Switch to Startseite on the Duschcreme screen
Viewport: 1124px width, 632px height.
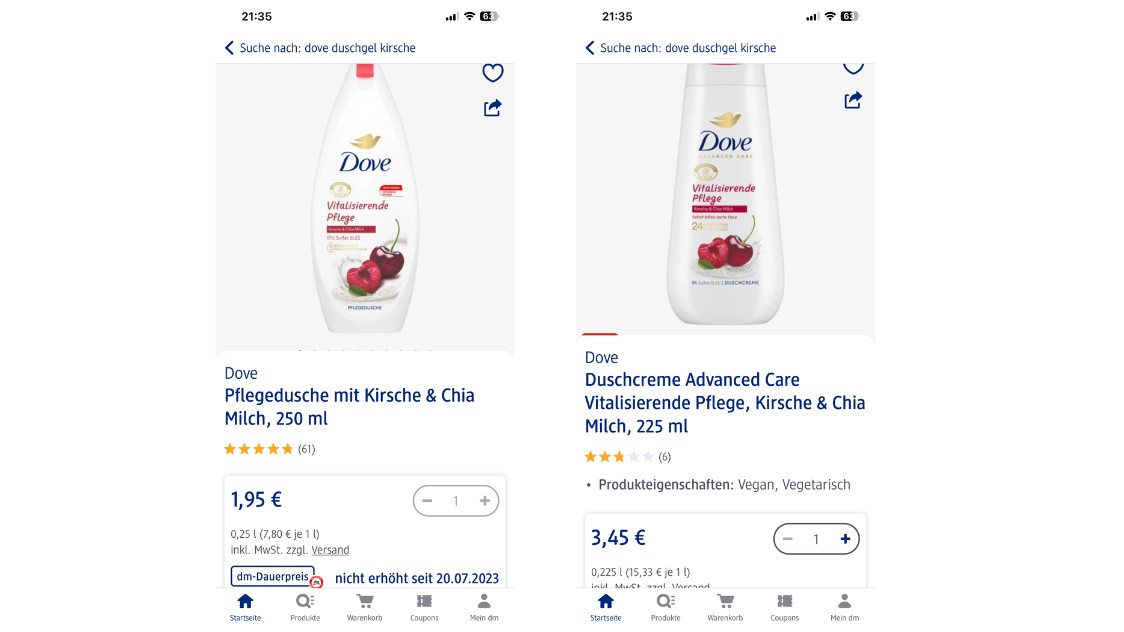point(605,607)
